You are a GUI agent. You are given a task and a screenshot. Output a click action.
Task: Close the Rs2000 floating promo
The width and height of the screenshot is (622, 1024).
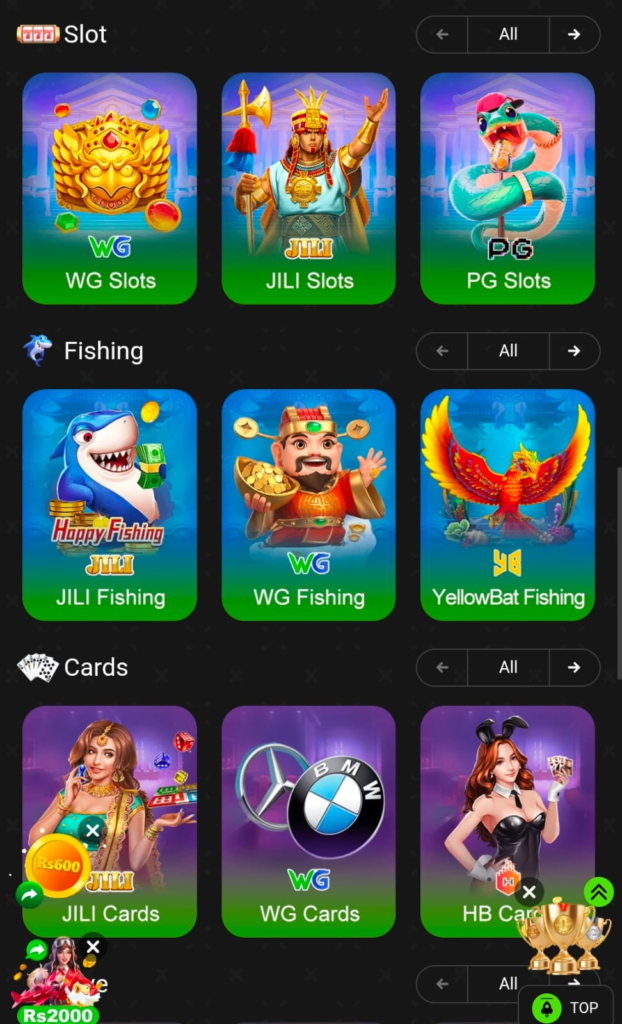[x=92, y=946]
